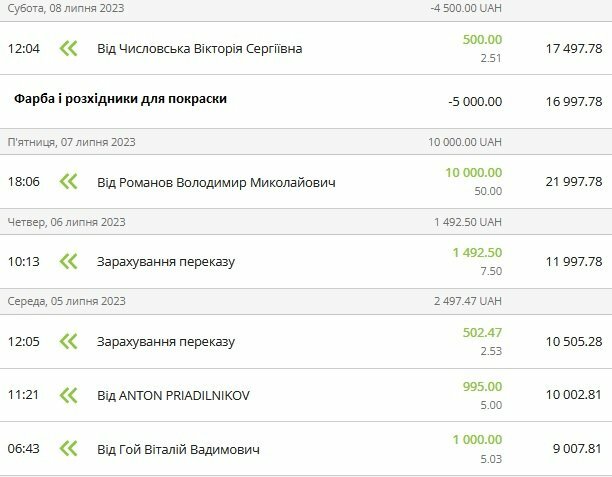612x477 pixels.
Task: Open the transfer from ANTON PRIADILNIKOV
Action: pyautogui.click(x=173, y=395)
